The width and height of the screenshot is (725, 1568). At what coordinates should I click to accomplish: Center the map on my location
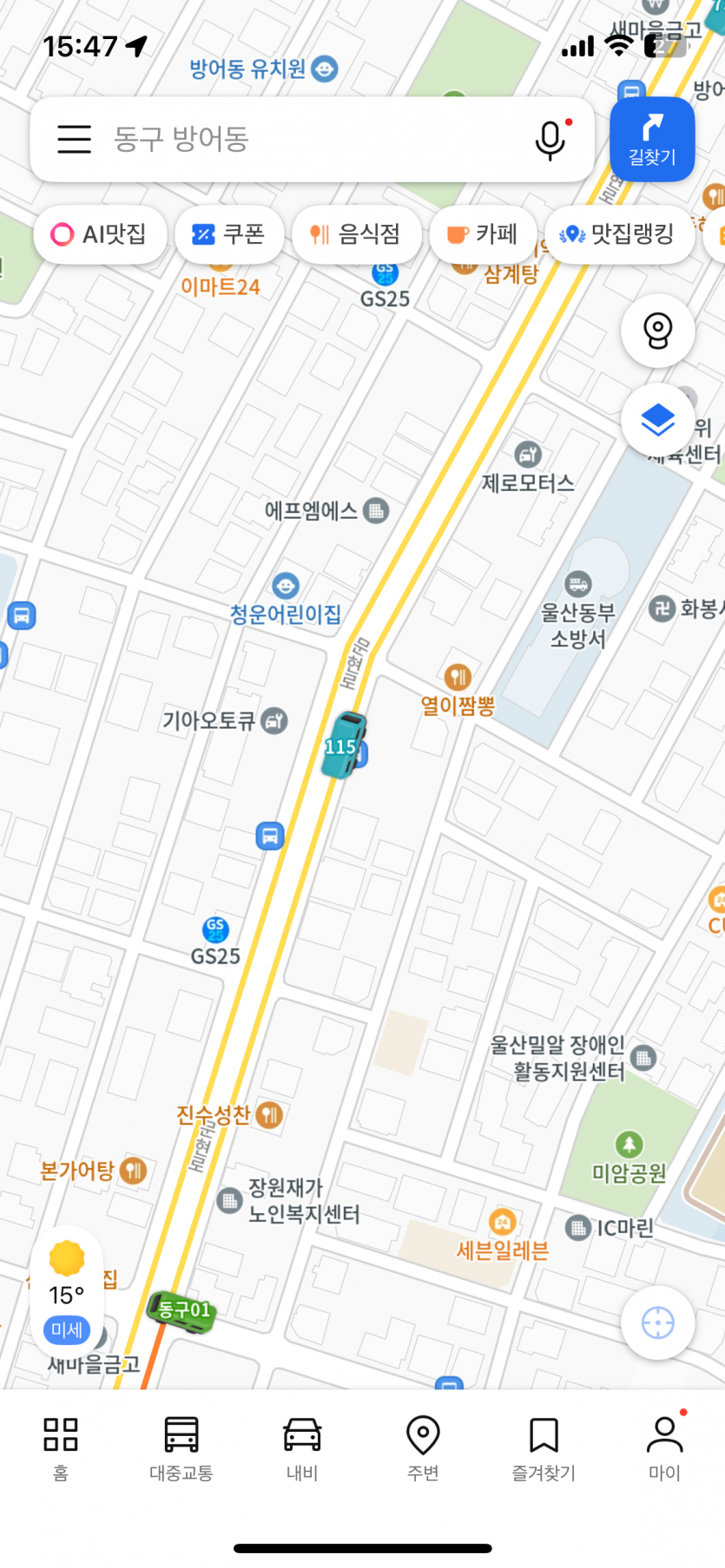pyautogui.click(x=657, y=1323)
